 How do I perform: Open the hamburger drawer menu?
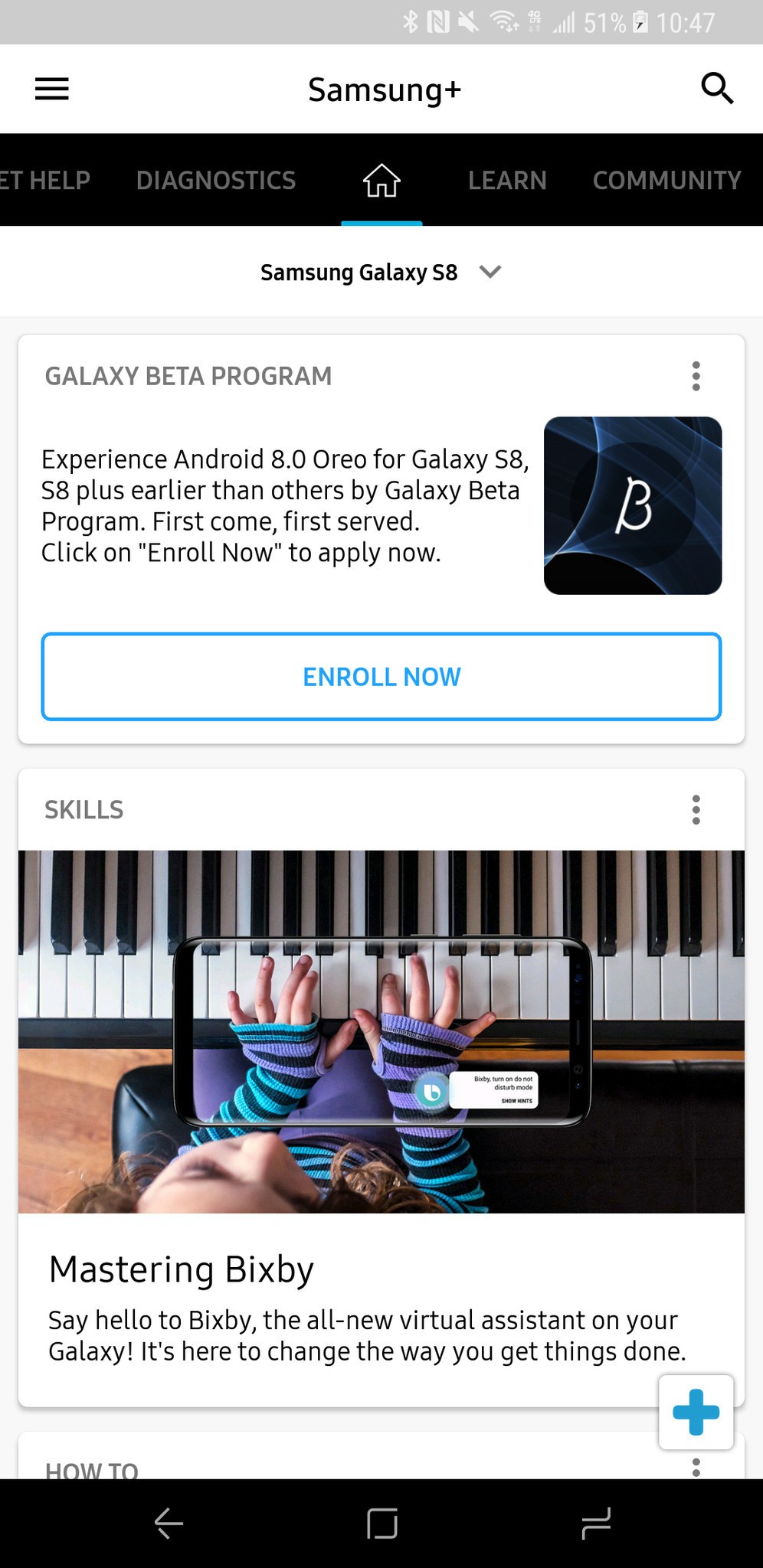click(x=52, y=90)
